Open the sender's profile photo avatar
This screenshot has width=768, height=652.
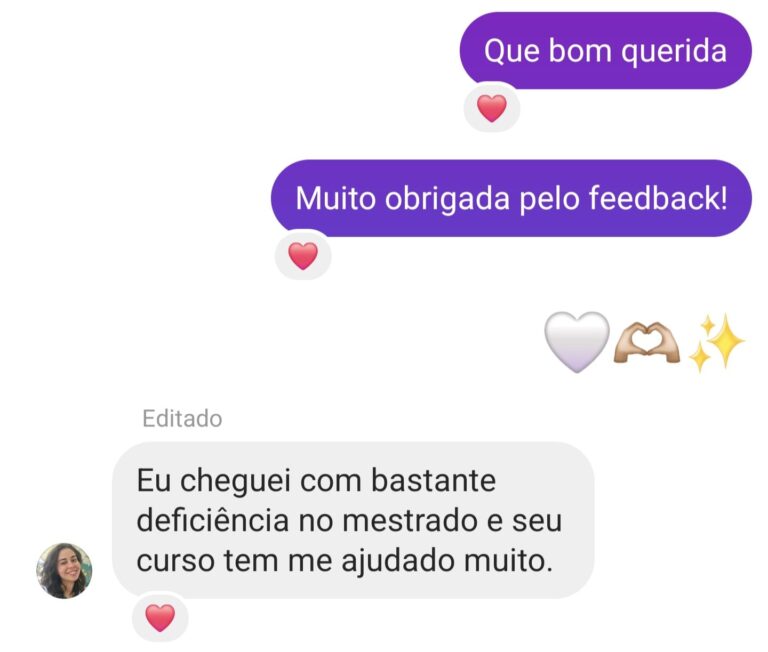point(64,571)
